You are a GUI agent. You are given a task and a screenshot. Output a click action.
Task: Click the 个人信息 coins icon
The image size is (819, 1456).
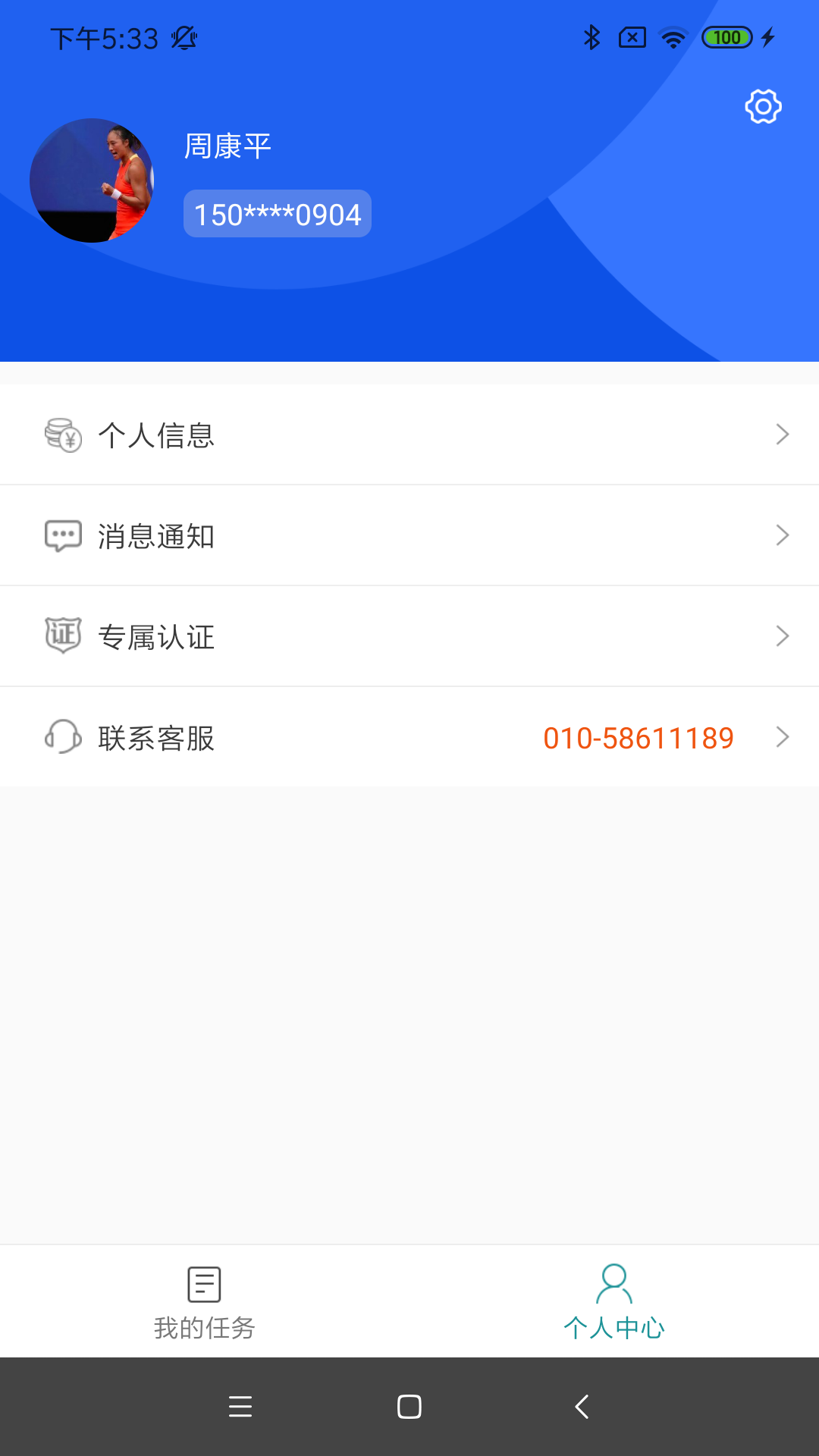pos(63,434)
